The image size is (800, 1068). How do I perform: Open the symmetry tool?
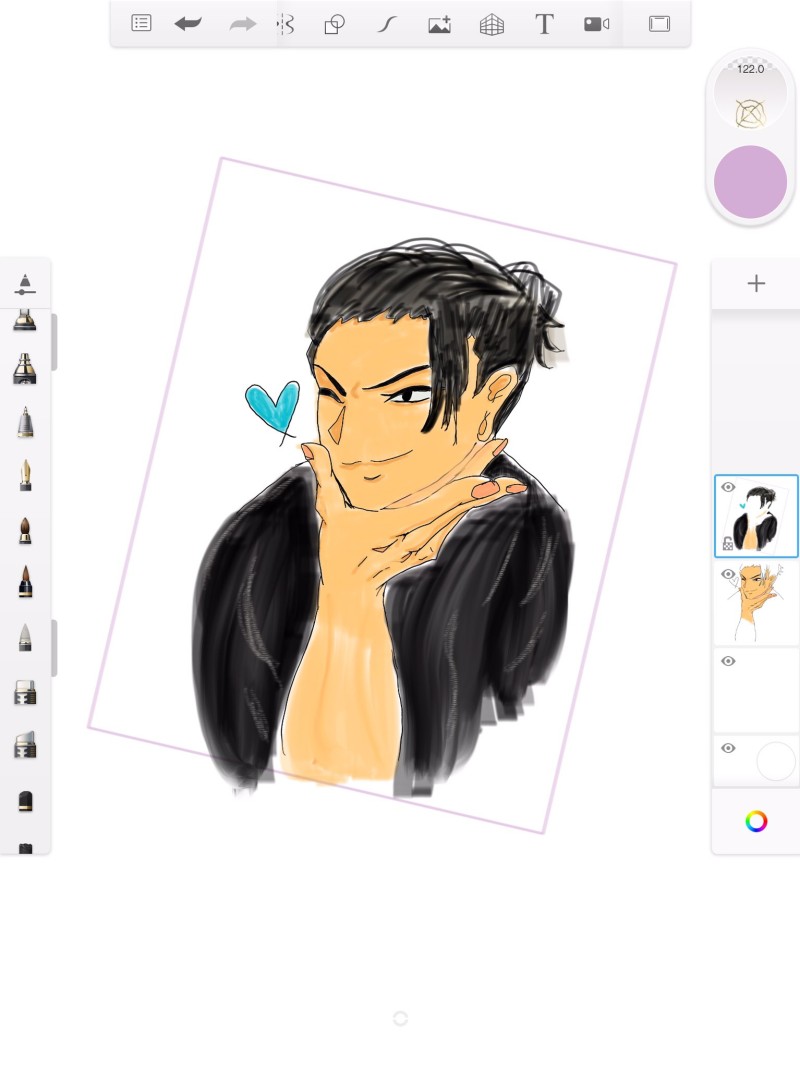(287, 24)
